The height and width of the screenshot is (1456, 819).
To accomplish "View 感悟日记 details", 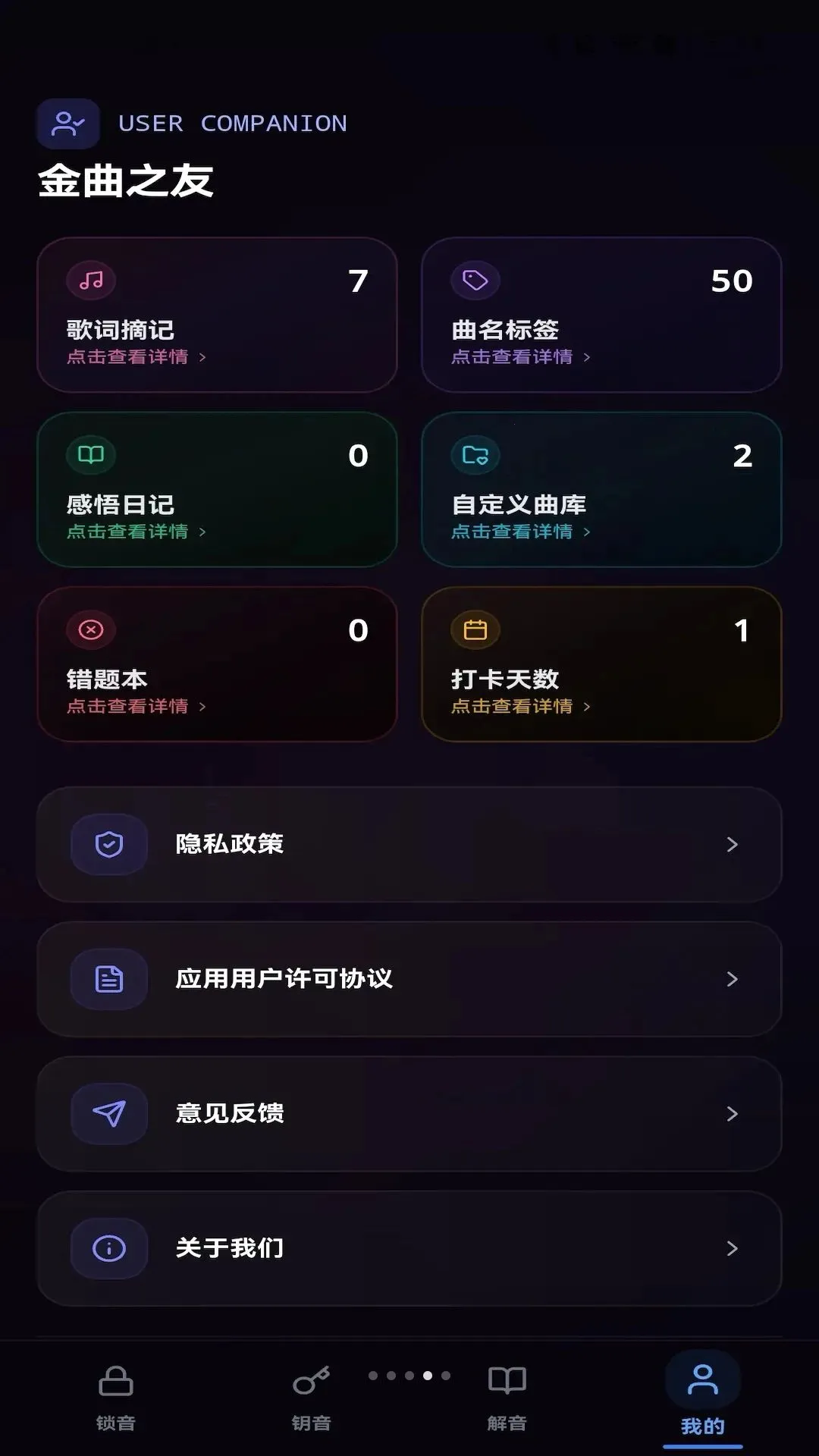I will coord(217,489).
